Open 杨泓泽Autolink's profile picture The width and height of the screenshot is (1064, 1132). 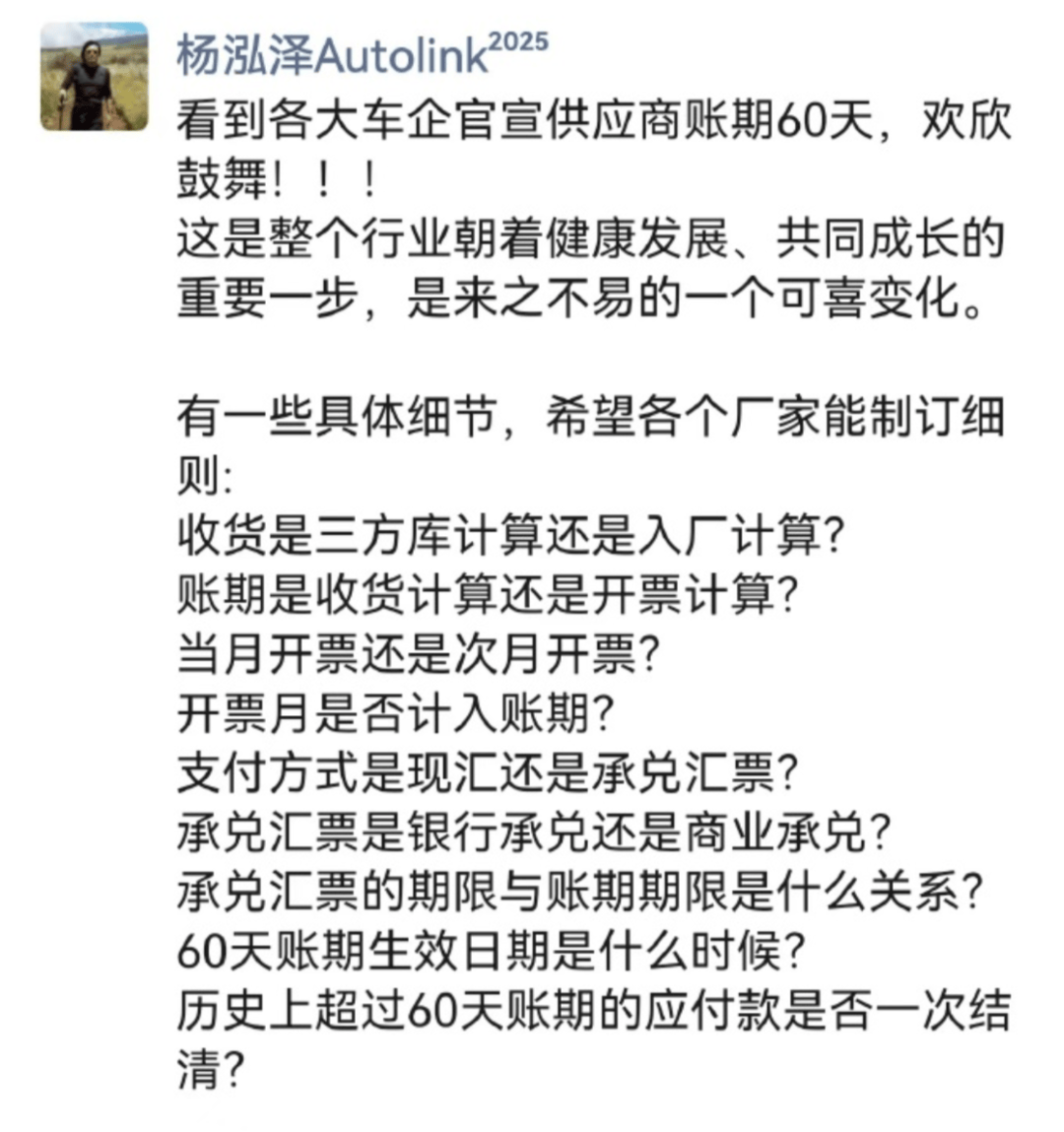(x=95, y=77)
